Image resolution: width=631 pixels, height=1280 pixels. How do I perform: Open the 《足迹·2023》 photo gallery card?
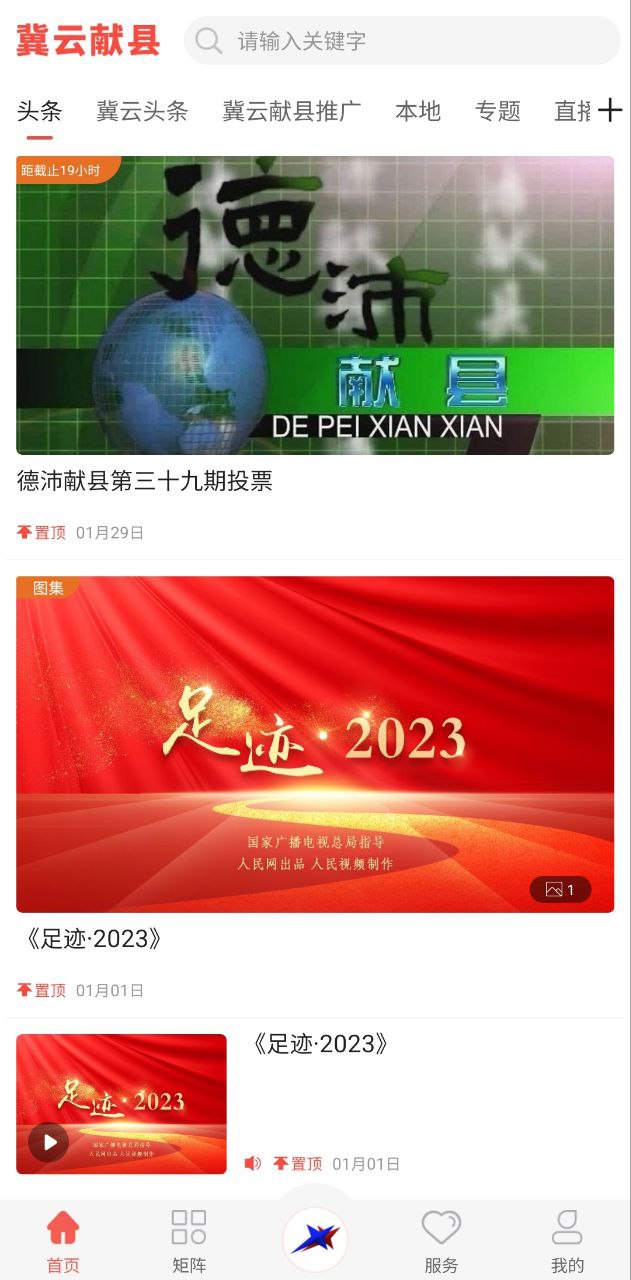click(315, 743)
